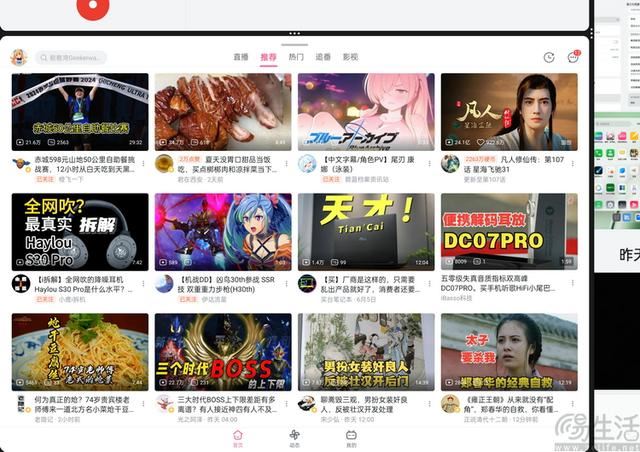Open the 赤城598元山地50公里 running video
Image resolution: width=640 pixels, height=452 pixels.
[x=80, y=112]
